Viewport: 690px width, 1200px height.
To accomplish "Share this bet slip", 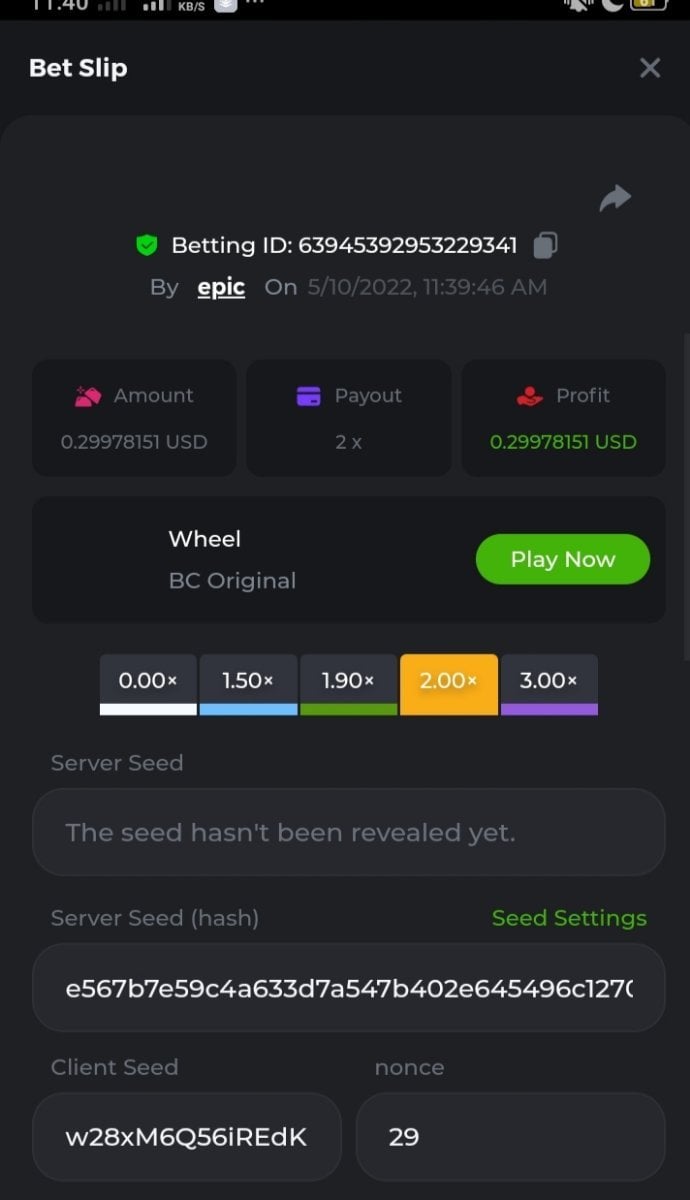I will [x=615, y=198].
